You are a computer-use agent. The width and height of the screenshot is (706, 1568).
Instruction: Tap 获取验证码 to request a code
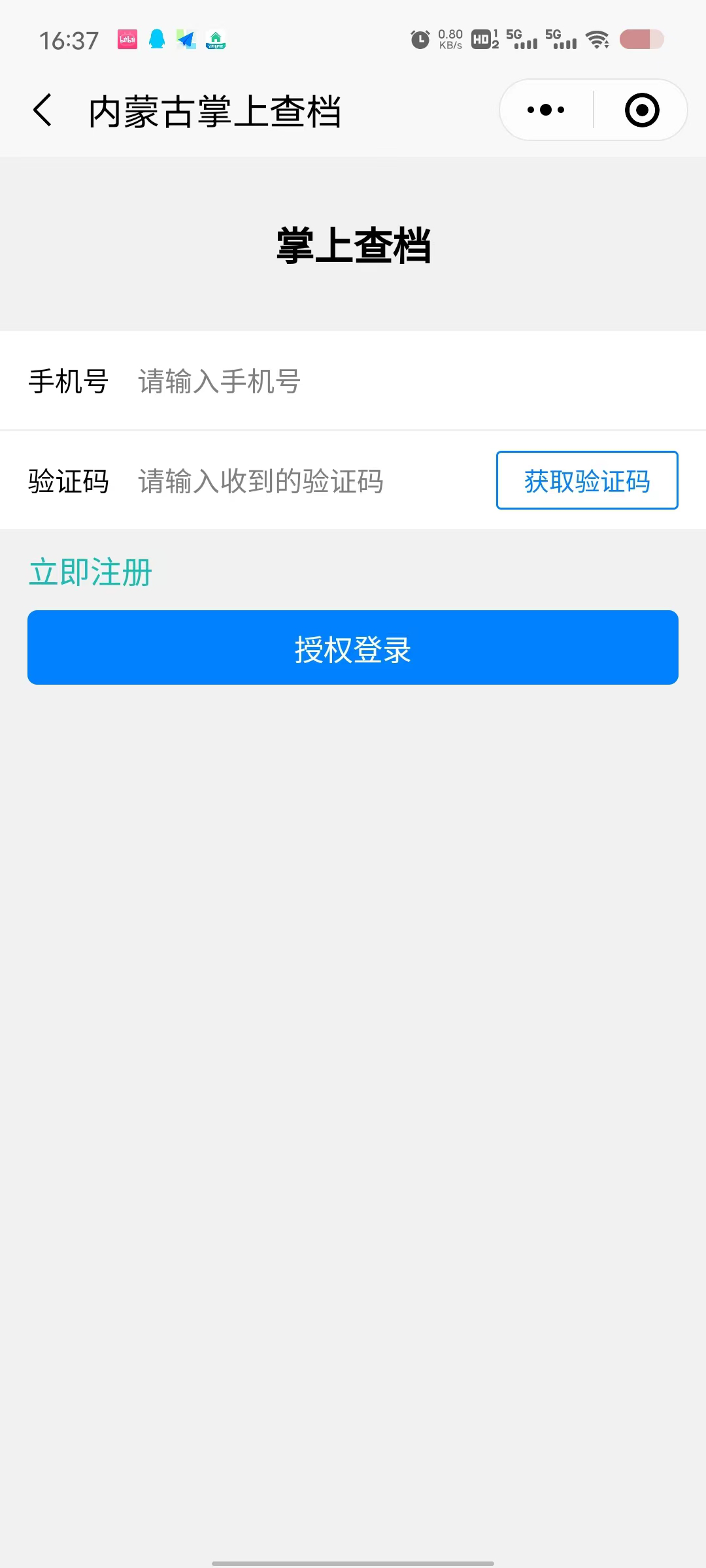pyautogui.click(x=587, y=480)
